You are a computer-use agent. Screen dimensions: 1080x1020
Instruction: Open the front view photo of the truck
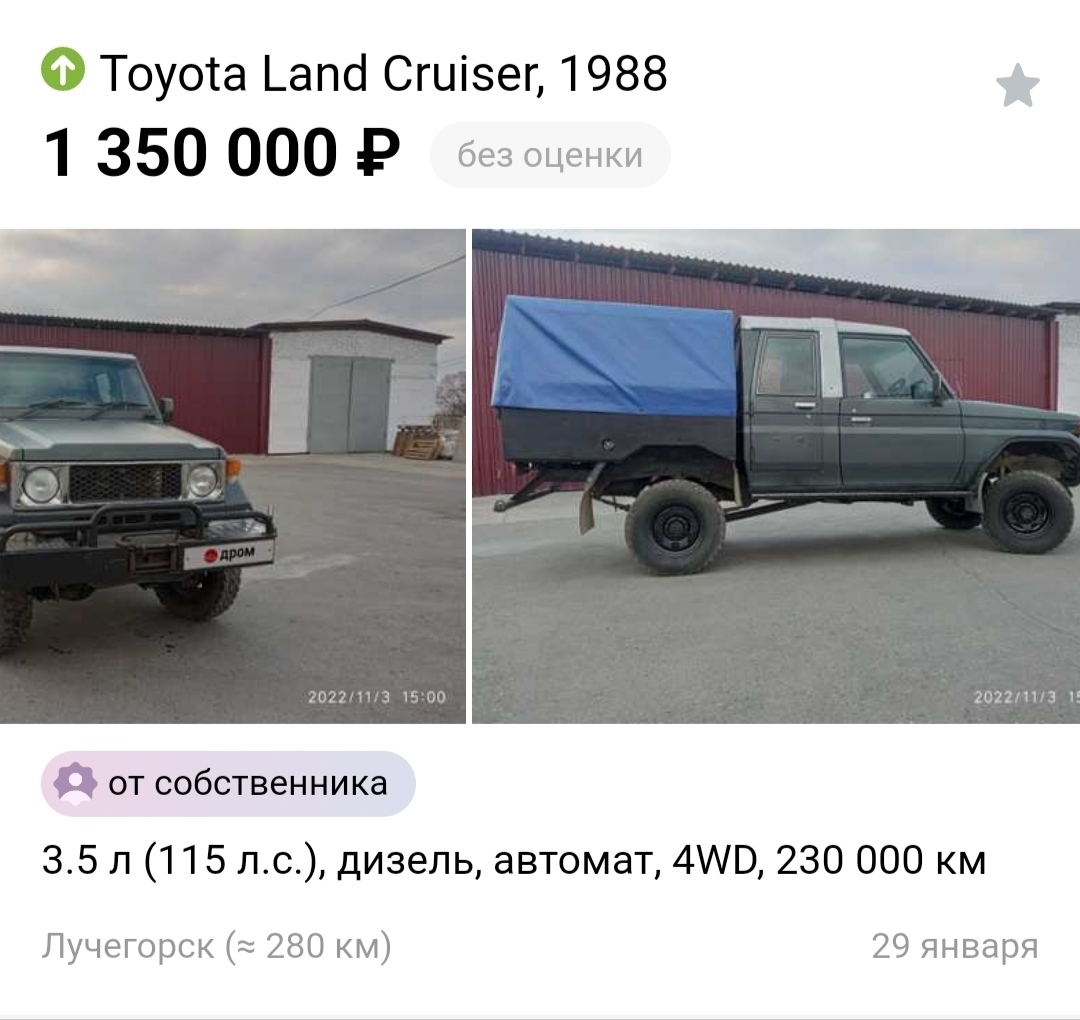232,476
